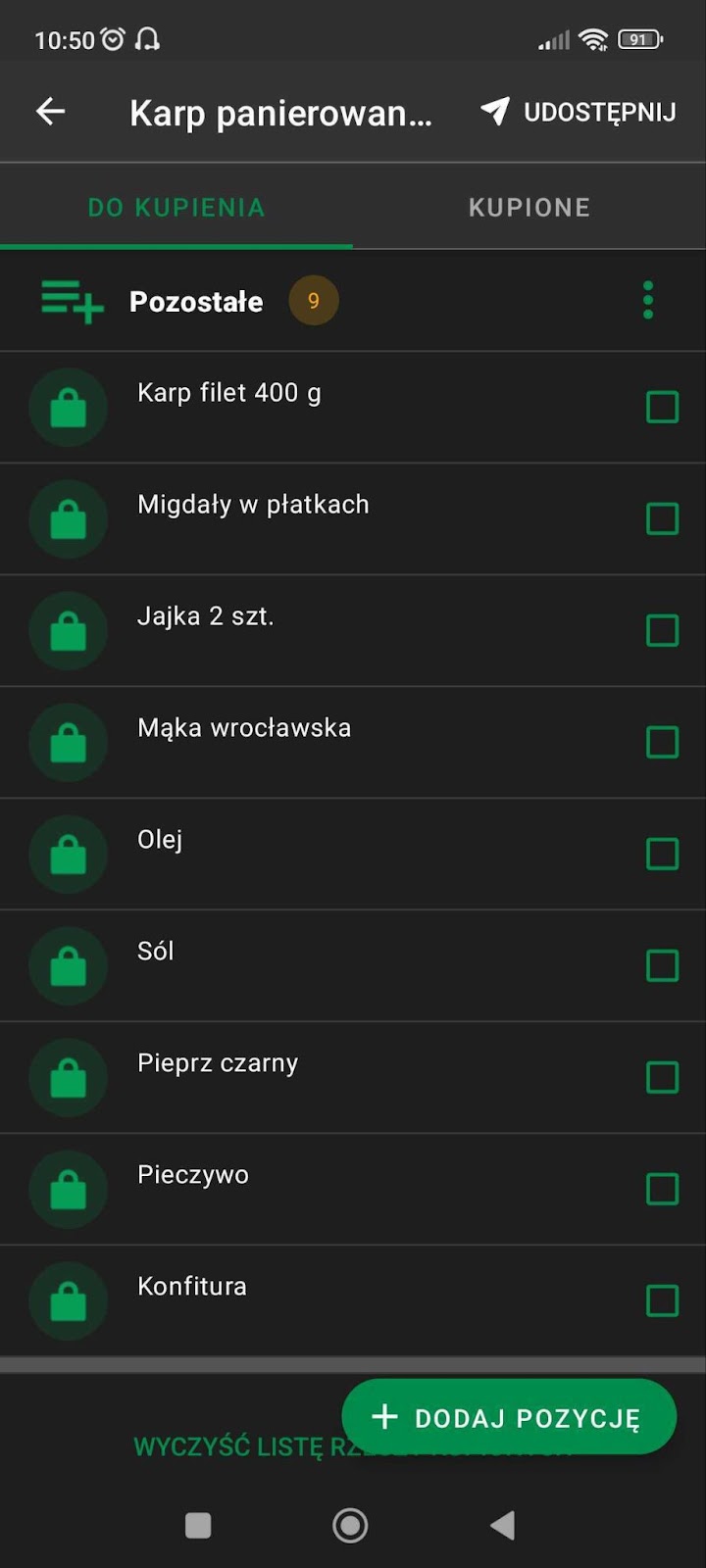Tap the system home button
Viewport: 706px width, 1568px height.
point(350,1525)
